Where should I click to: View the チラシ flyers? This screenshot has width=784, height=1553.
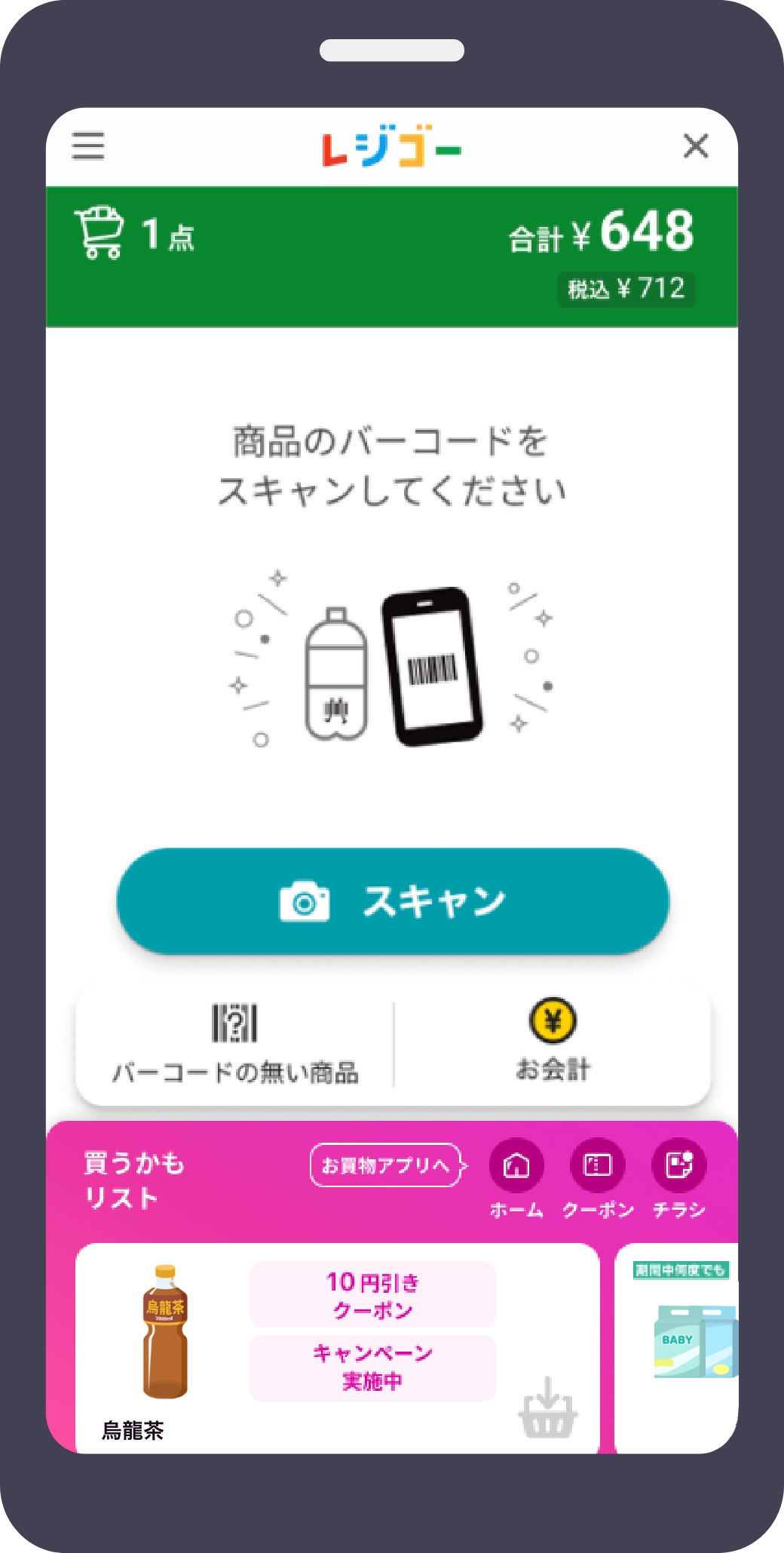click(x=678, y=1166)
